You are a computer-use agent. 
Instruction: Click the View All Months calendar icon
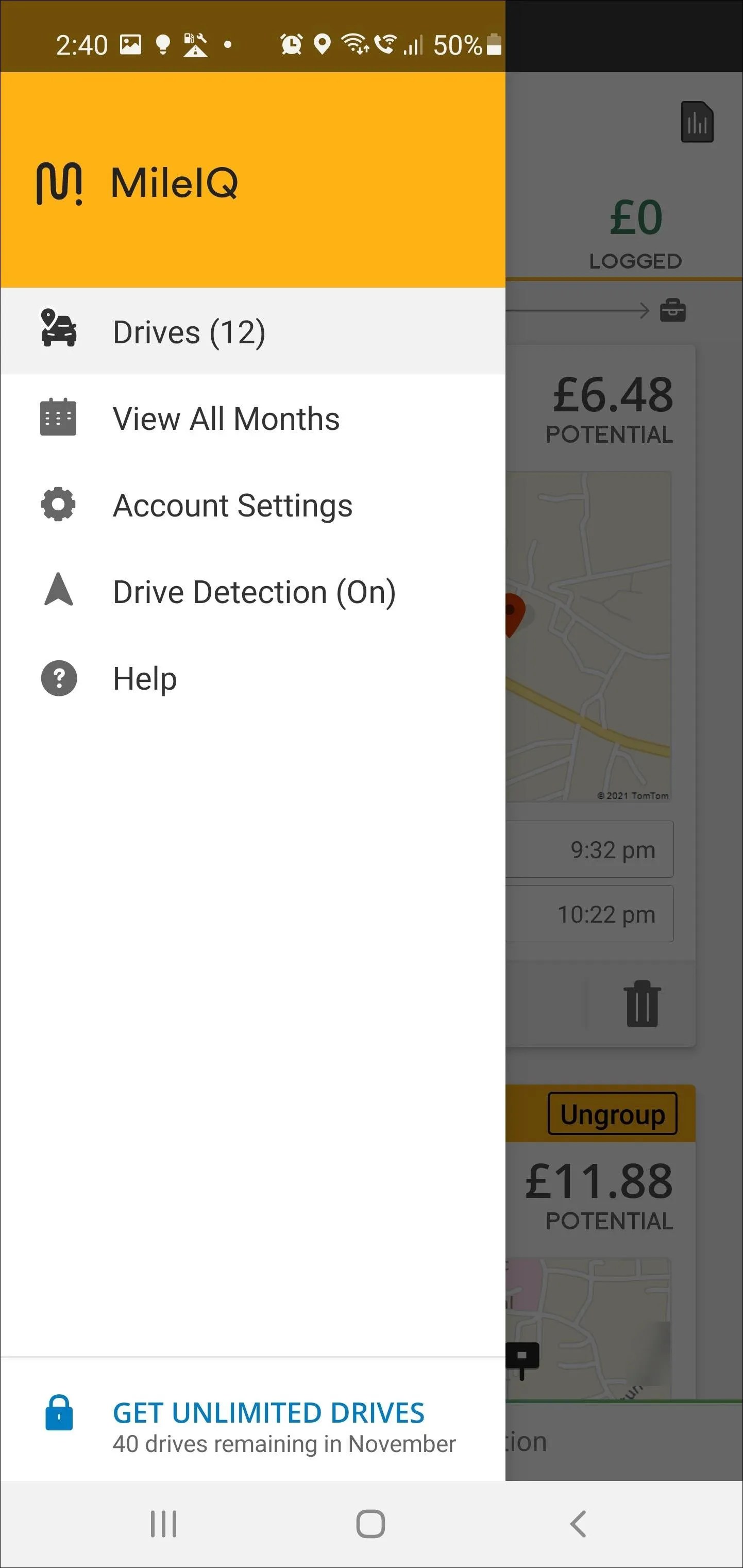tap(58, 417)
